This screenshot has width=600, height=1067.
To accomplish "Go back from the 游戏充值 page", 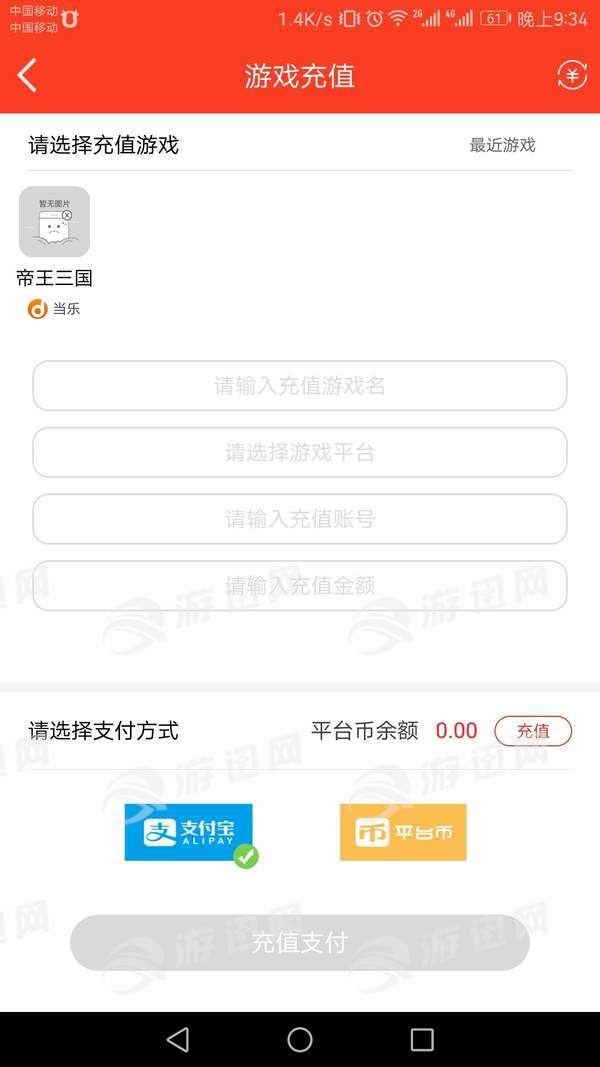I will coord(27,76).
